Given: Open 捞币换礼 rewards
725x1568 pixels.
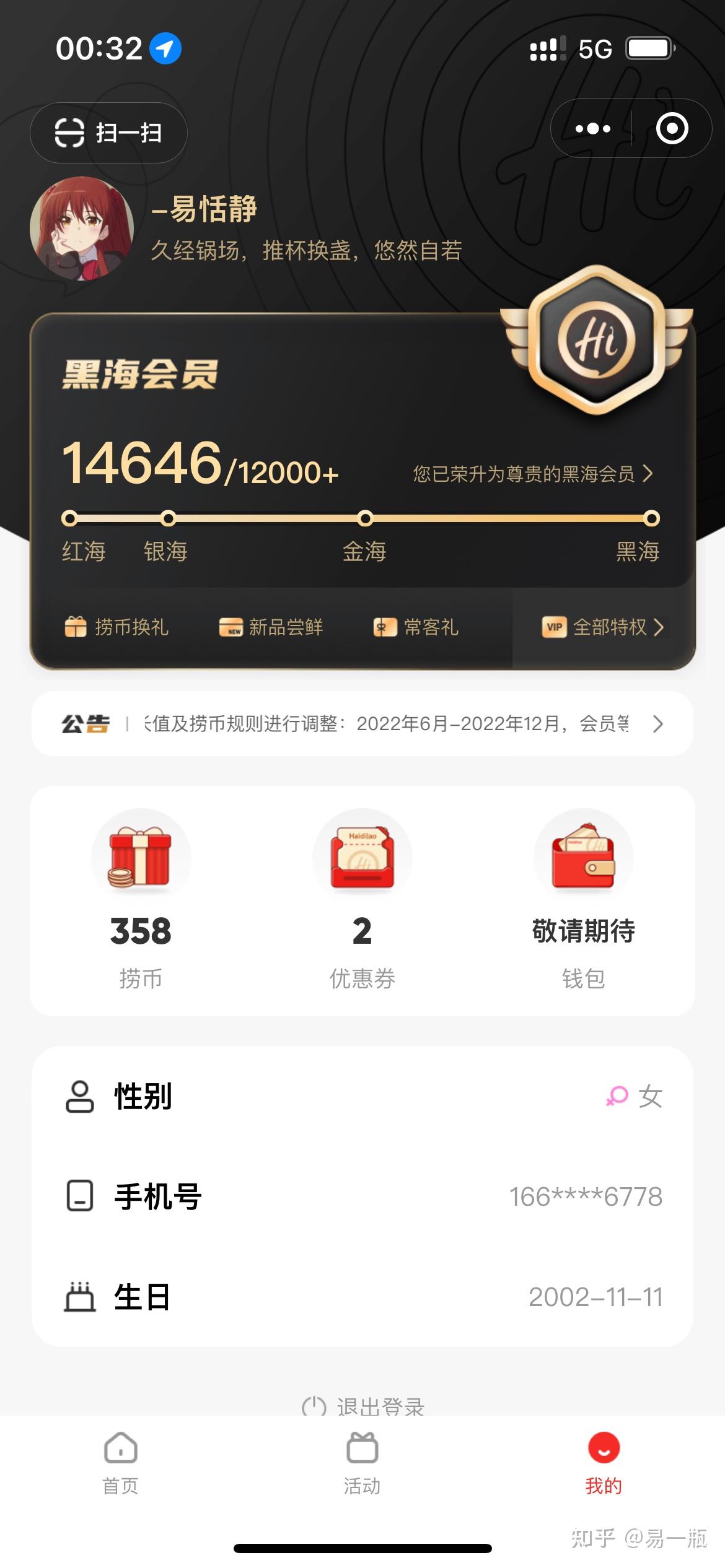Looking at the screenshot, I should 116,627.
